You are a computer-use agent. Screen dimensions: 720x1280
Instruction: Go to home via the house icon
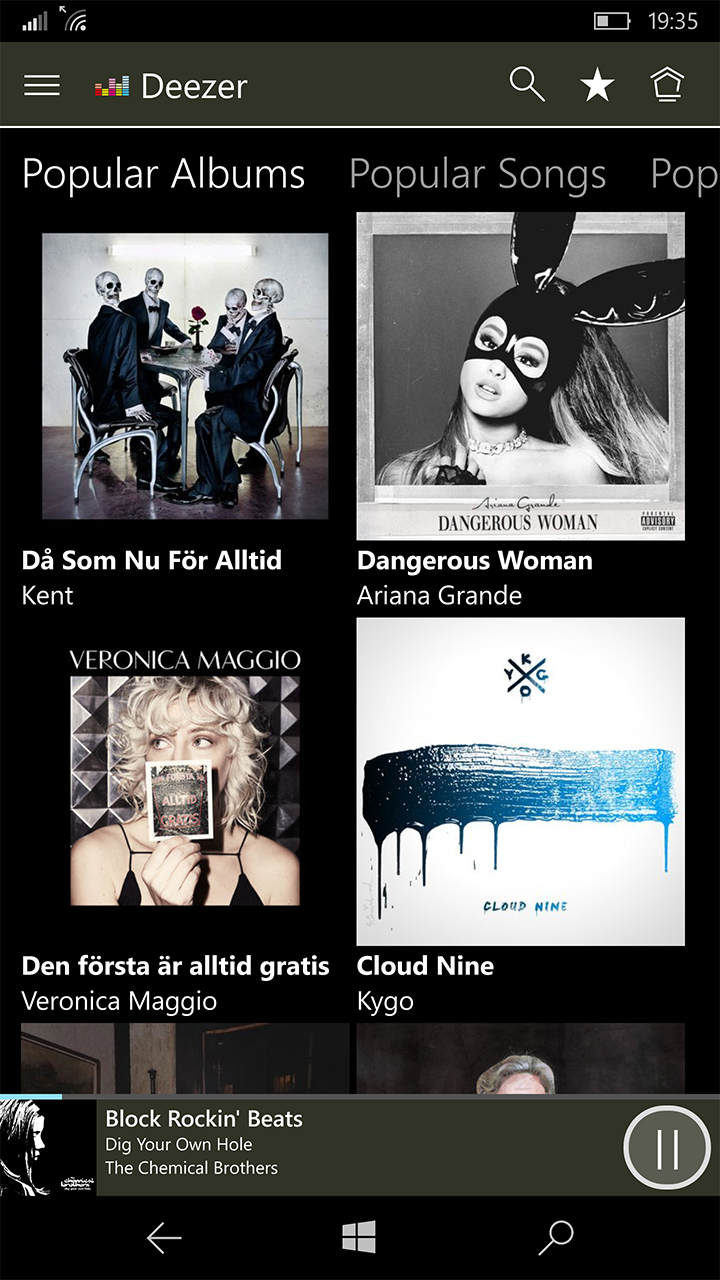667,86
